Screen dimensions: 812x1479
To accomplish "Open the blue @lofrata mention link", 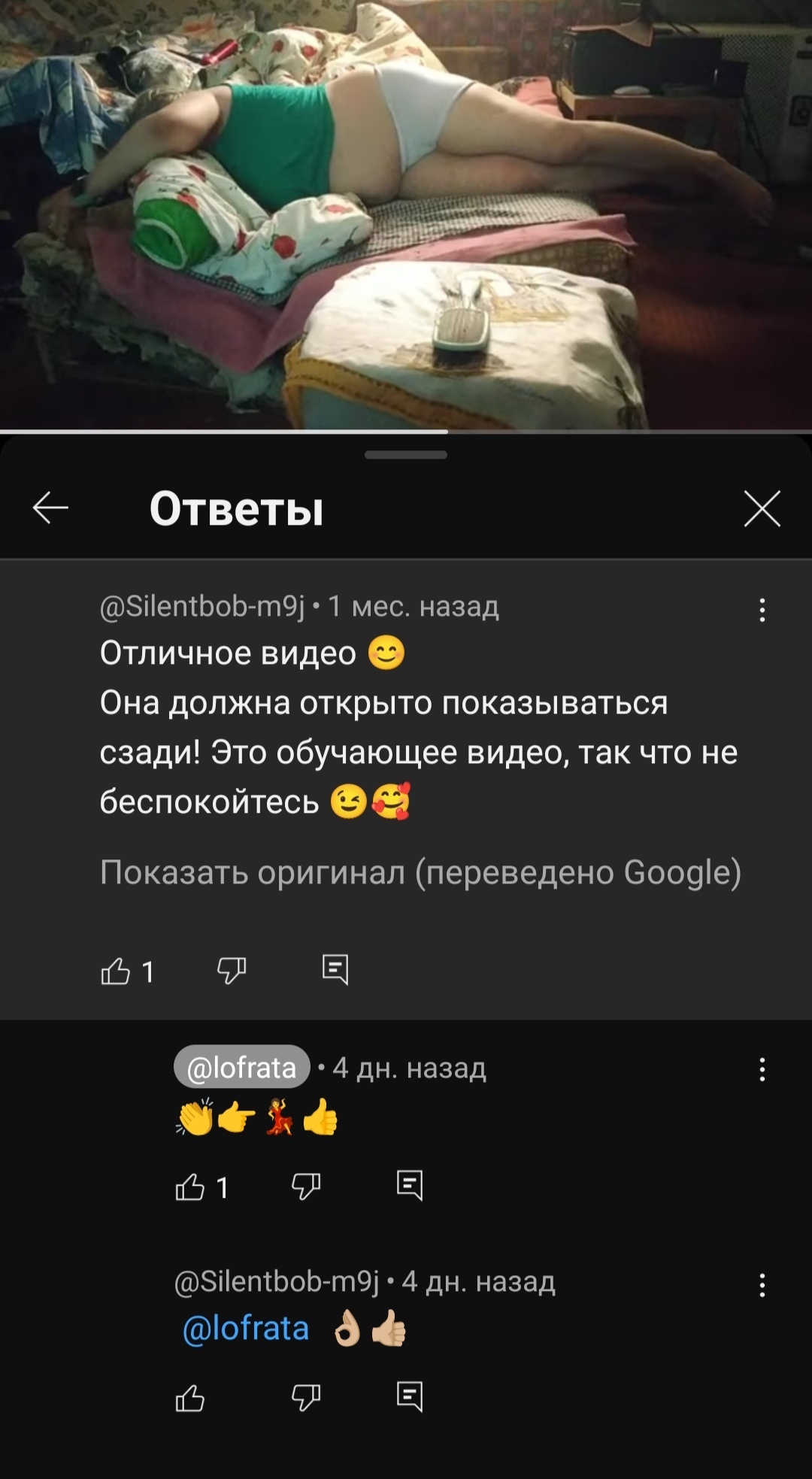I will pos(246,1329).
